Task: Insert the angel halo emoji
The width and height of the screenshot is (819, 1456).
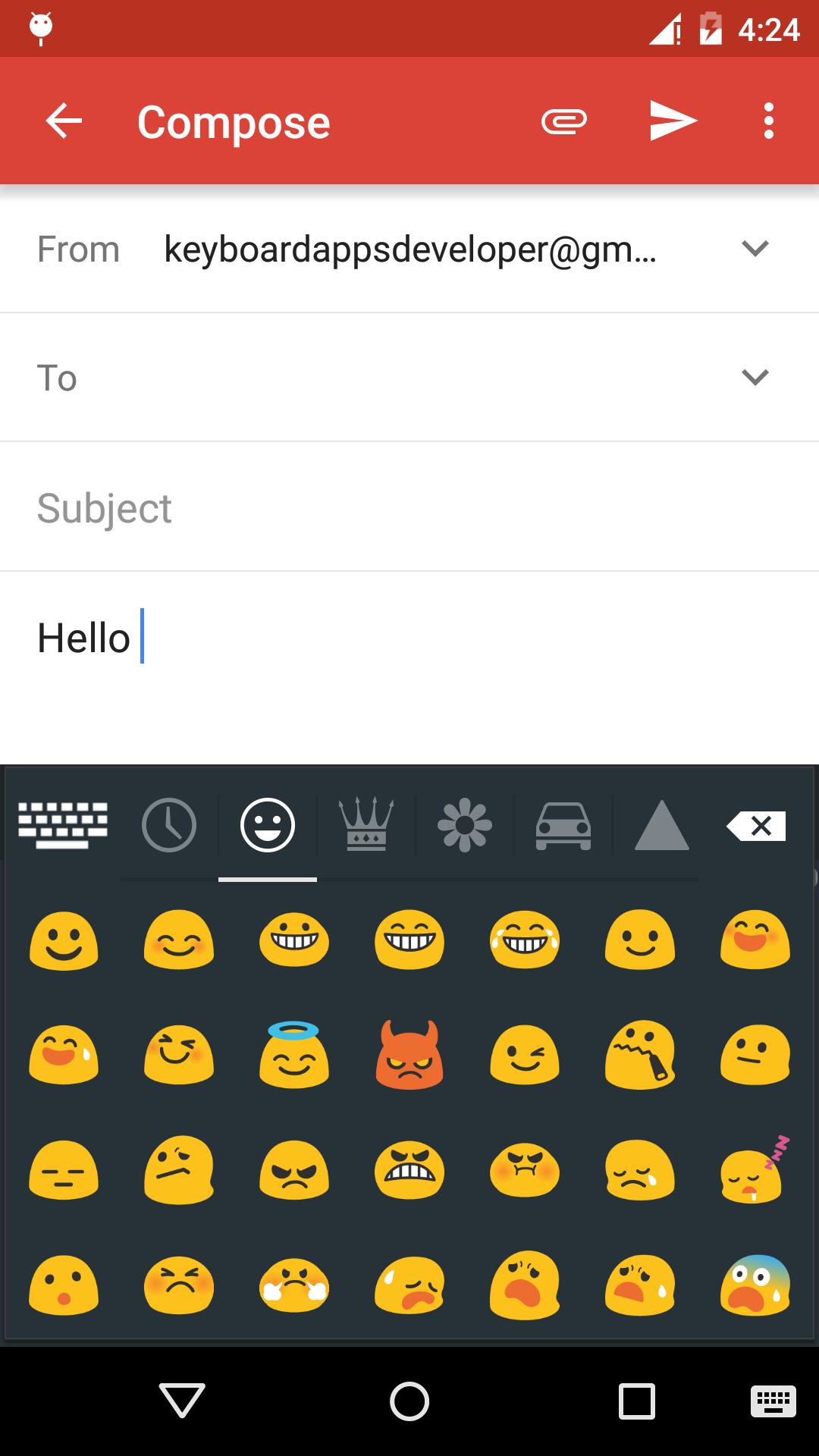Action: (294, 1055)
